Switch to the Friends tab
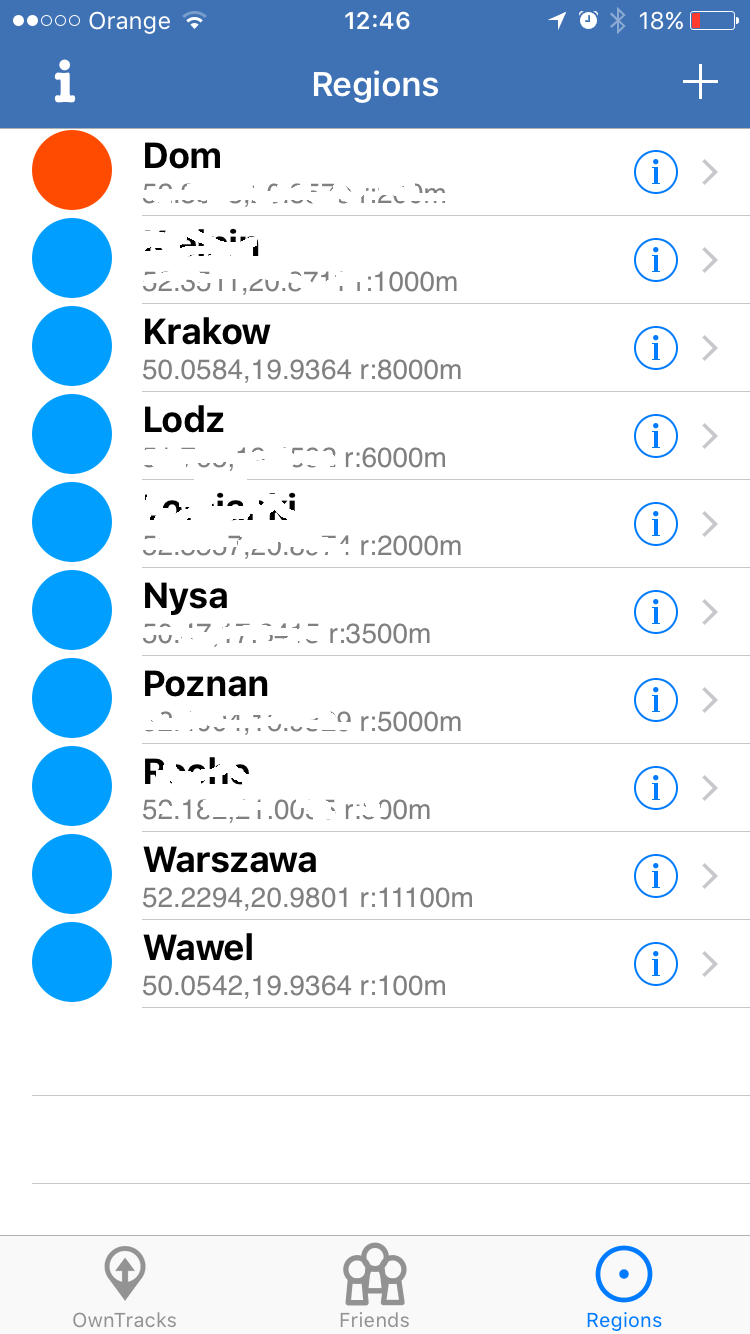The height and width of the screenshot is (1334, 750). pos(374,1287)
